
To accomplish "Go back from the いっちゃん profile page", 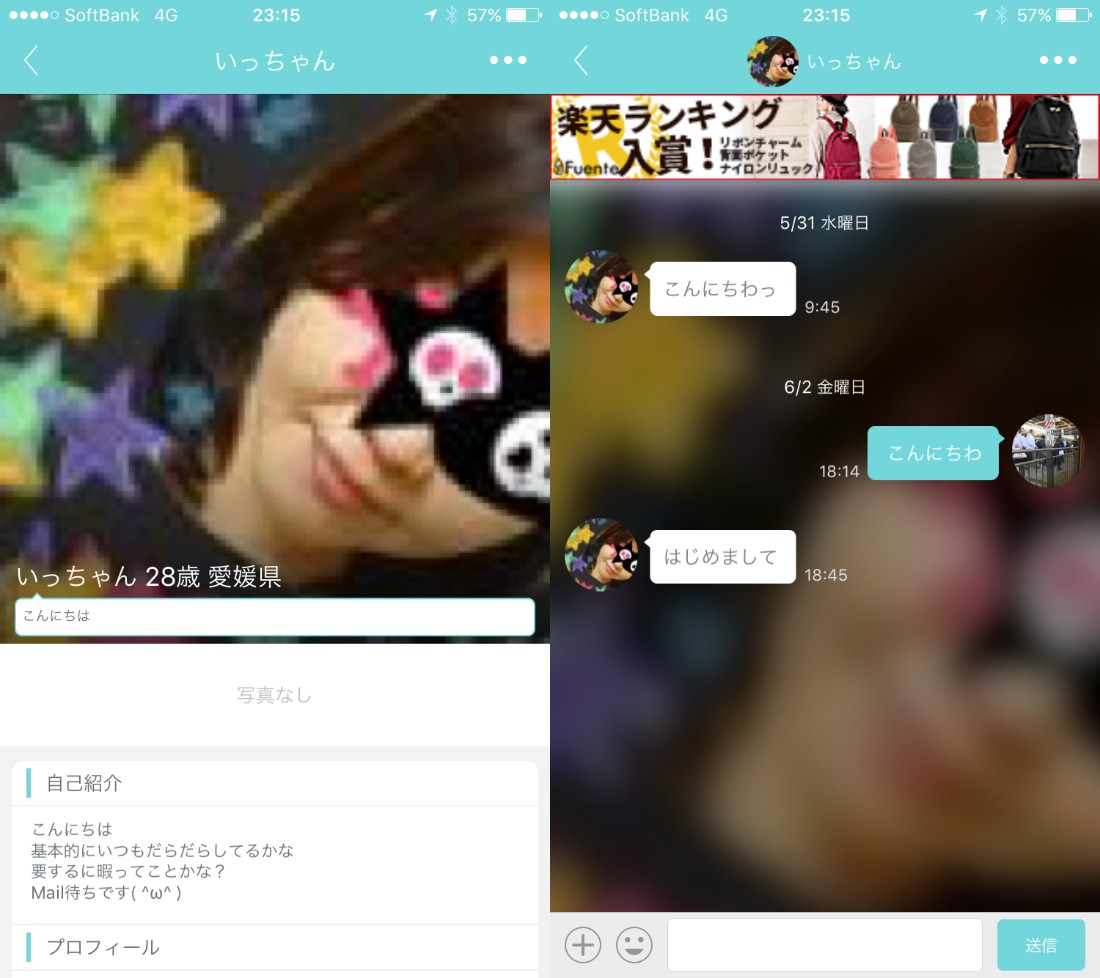I will point(31,61).
